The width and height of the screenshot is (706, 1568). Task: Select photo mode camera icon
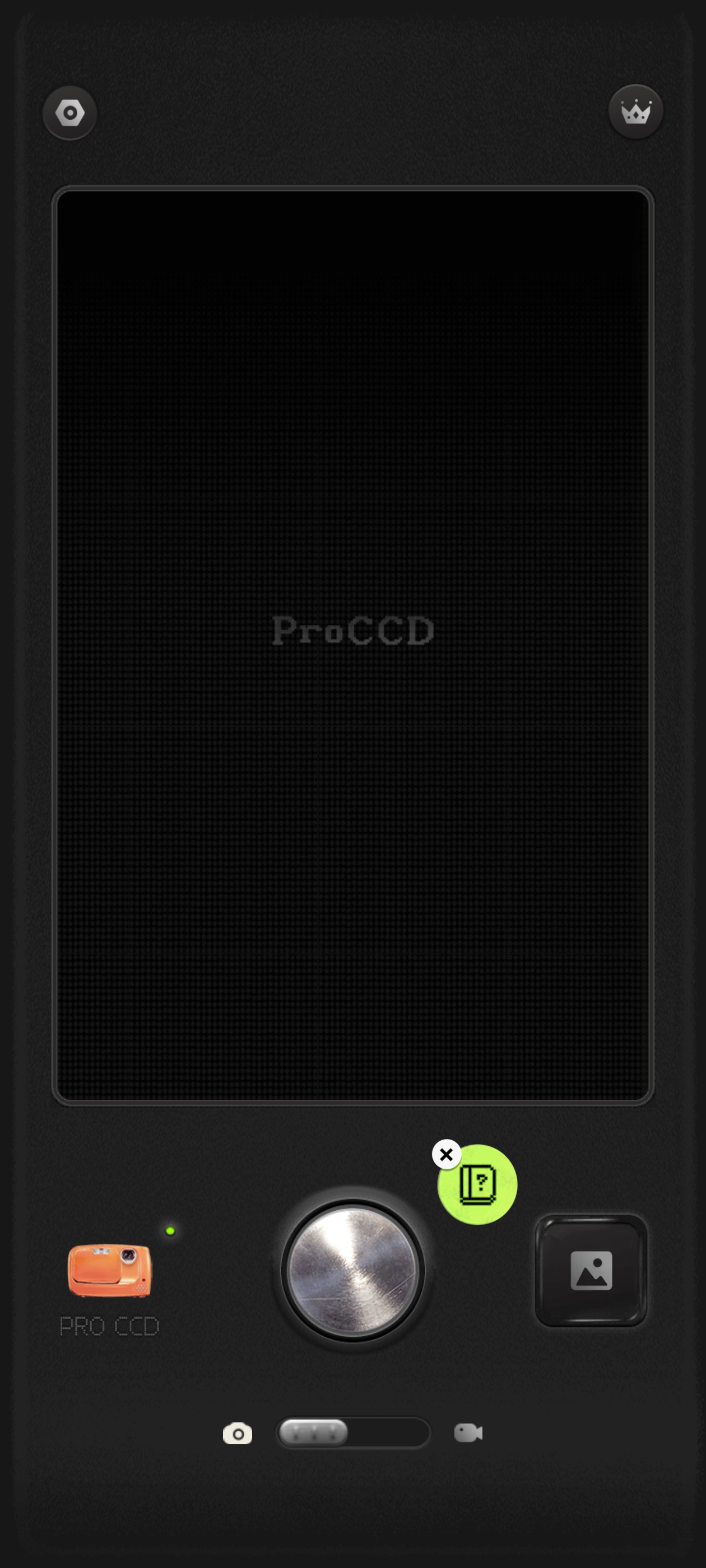(238, 1434)
